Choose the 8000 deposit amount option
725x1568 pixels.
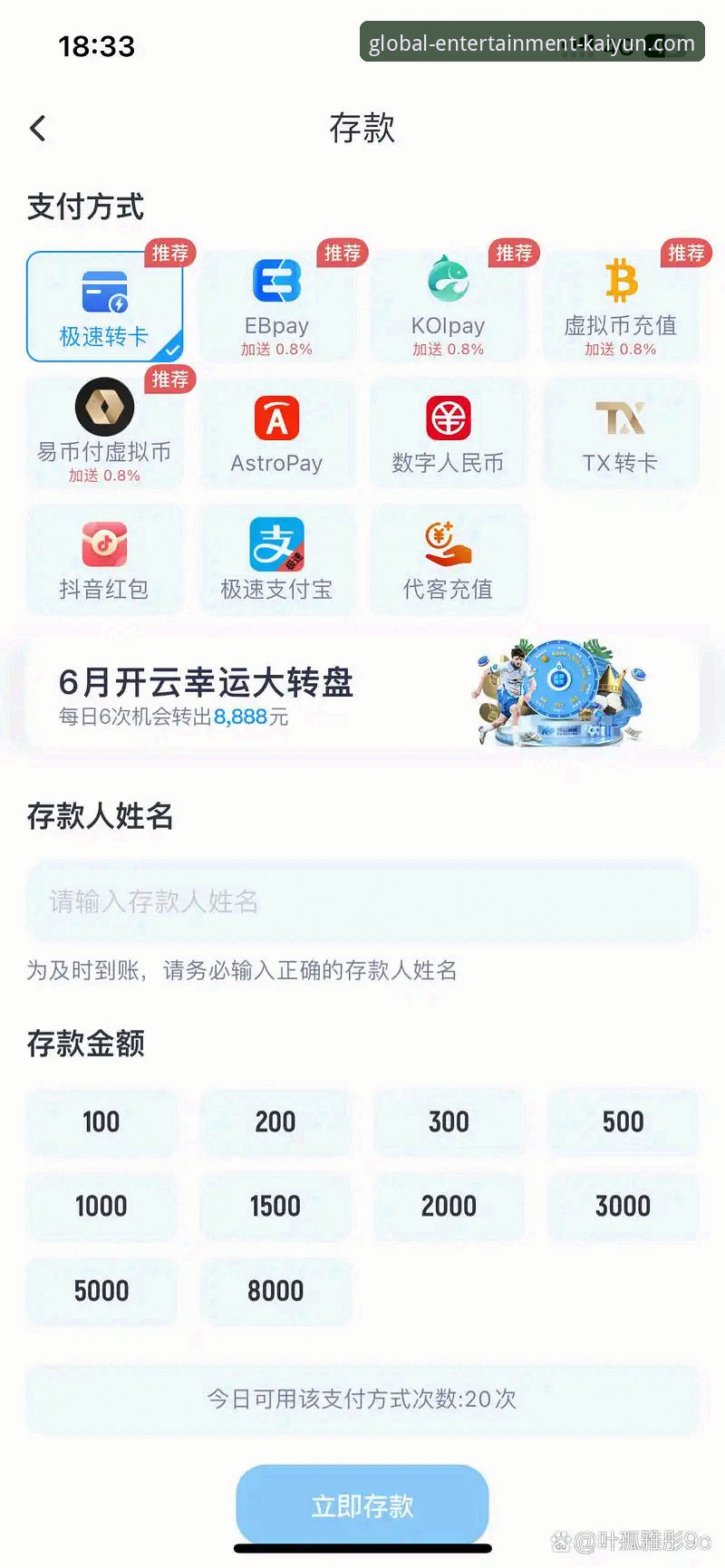275,1291
